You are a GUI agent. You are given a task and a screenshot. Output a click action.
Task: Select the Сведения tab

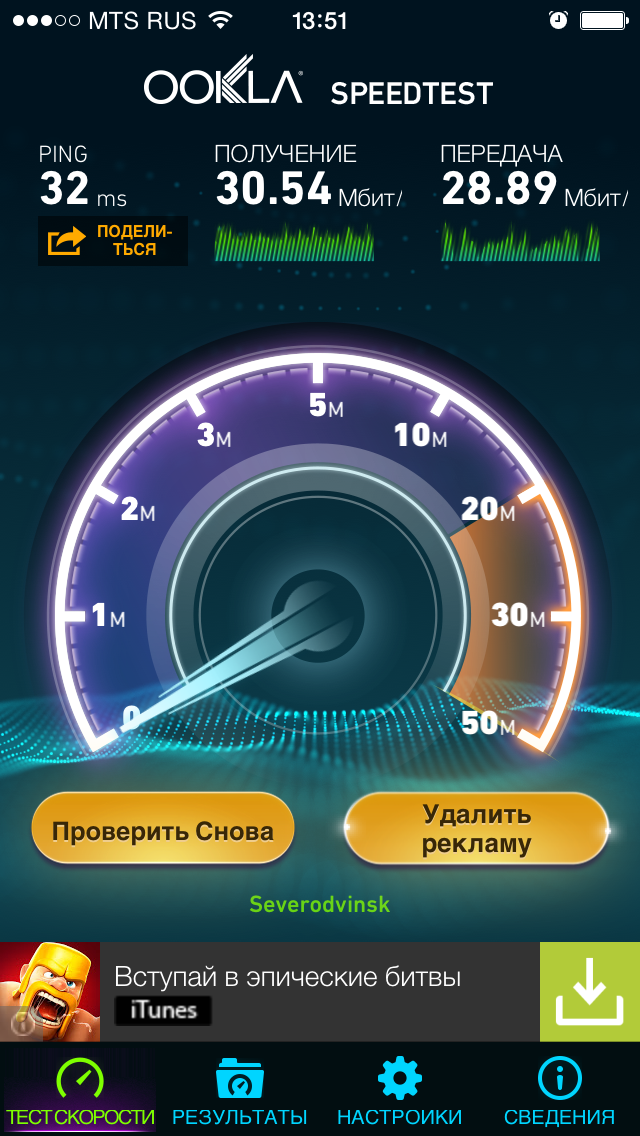tap(559, 1090)
